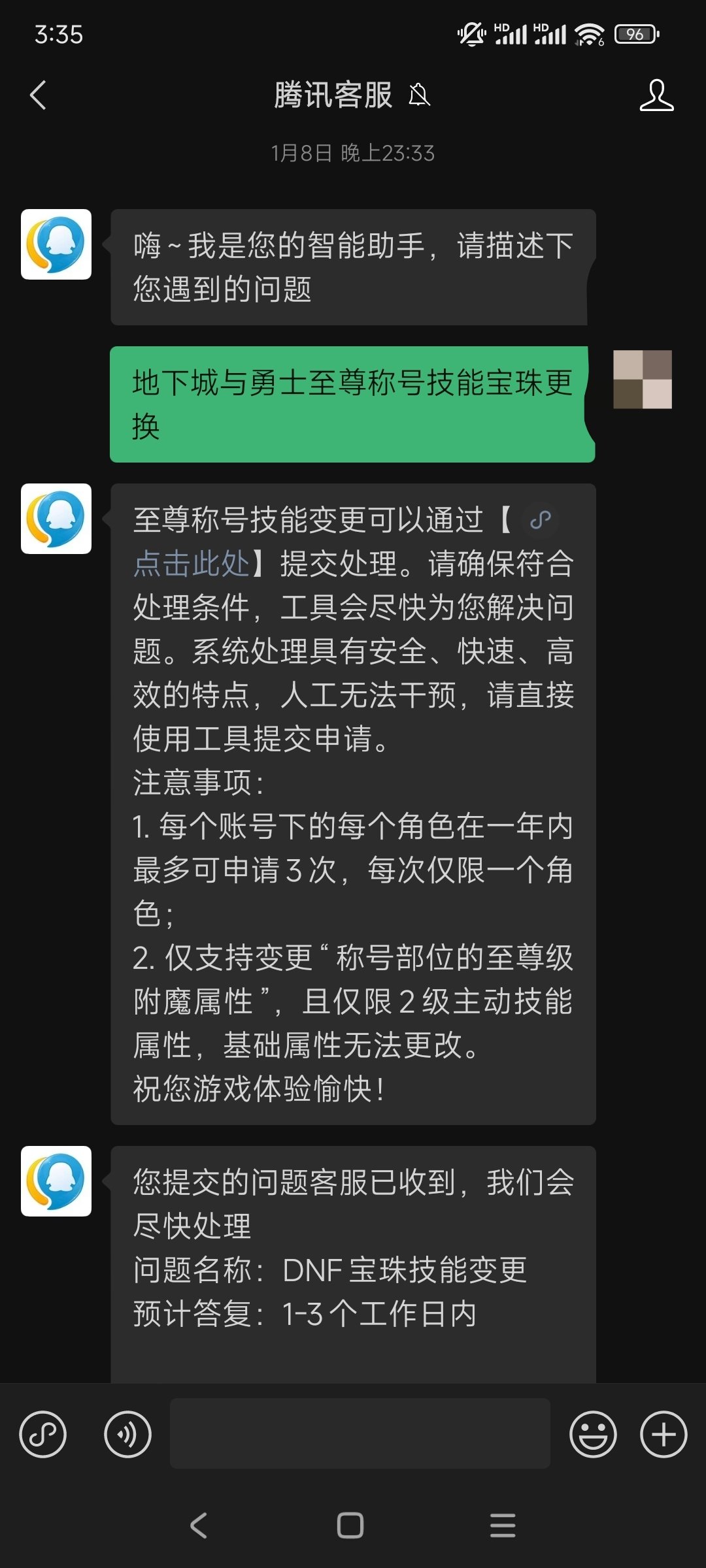706x1568 pixels.
Task: Open the system recent apps button
Action: click(x=503, y=1526)
